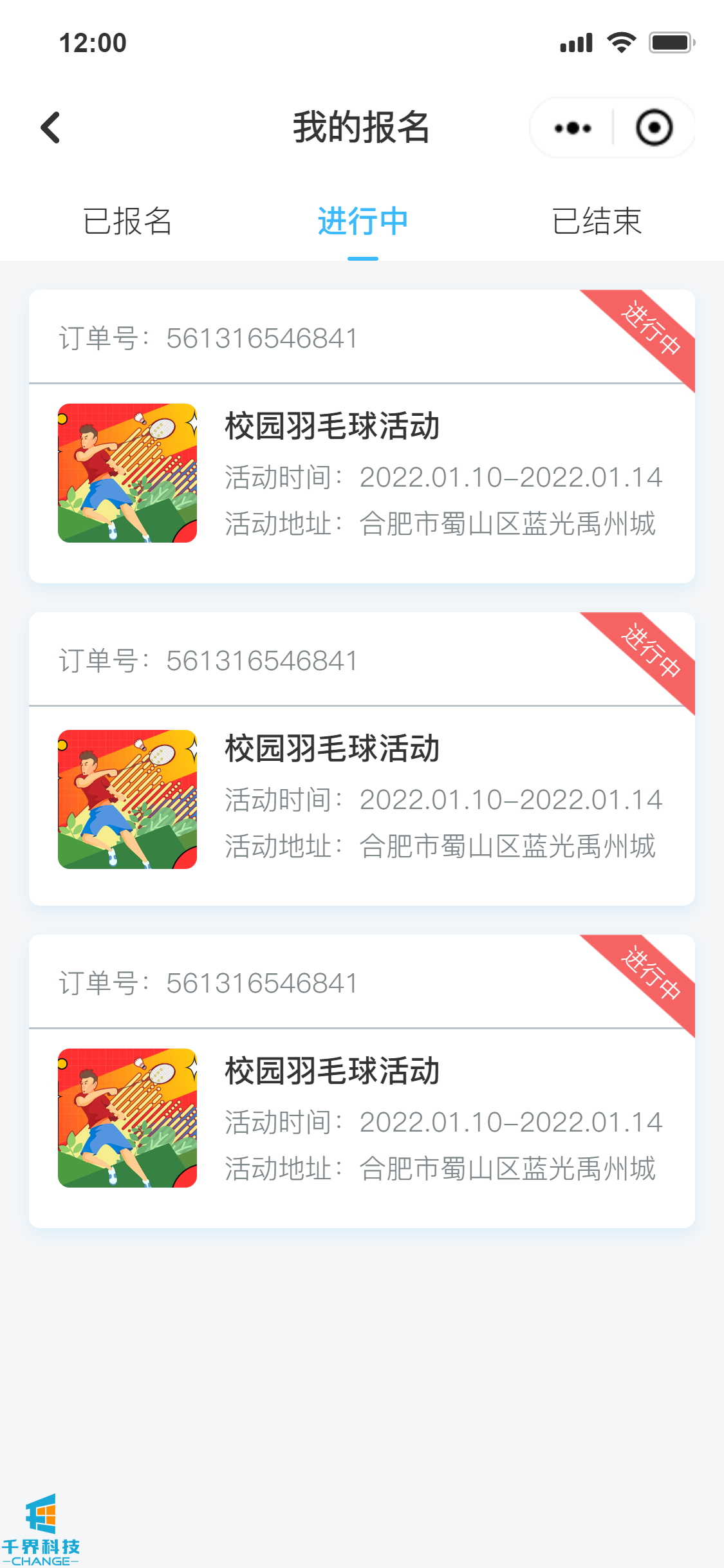This screenshot has height=1568, width=724.
Task: Select the 进行中 tab
Action: (362, 221)
